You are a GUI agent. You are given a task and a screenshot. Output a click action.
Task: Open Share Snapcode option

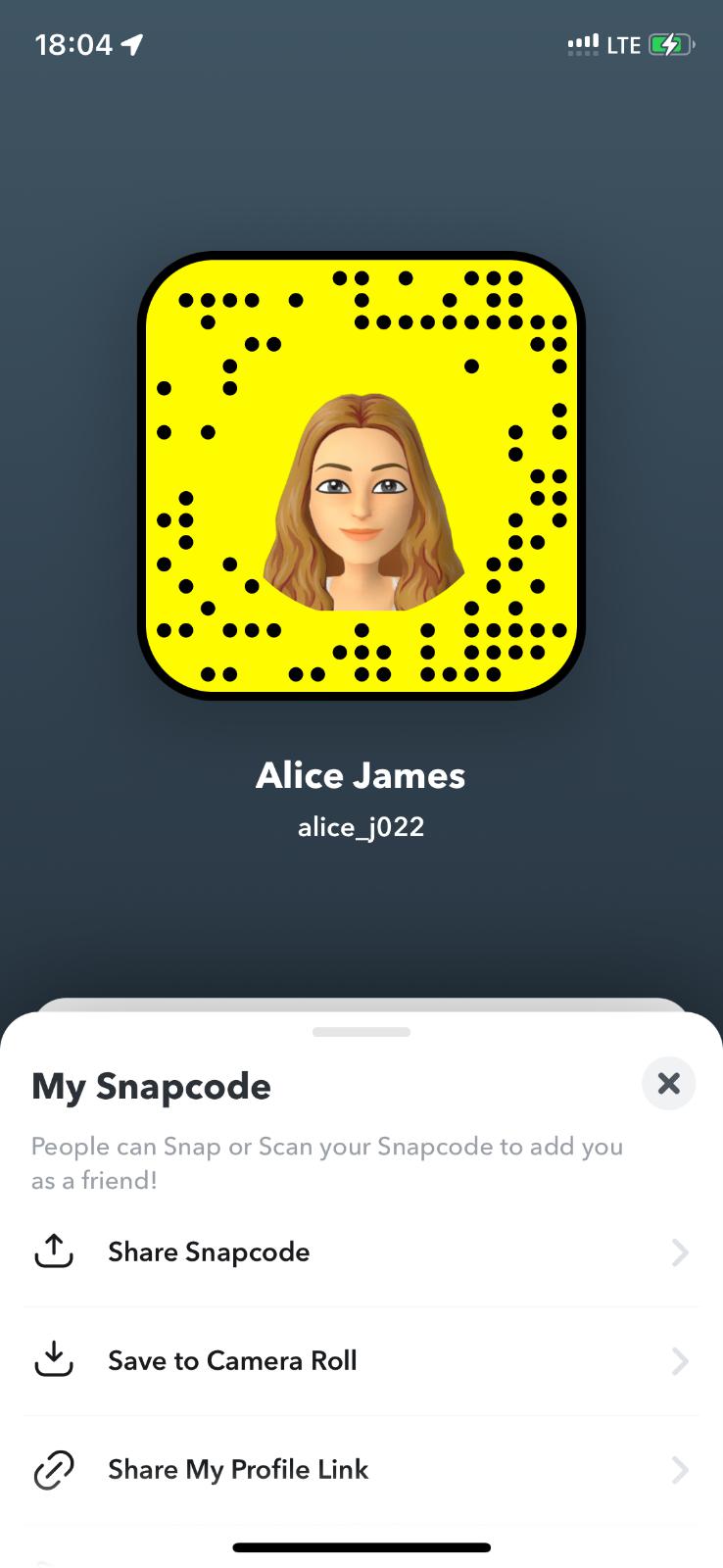pyautogui.click(x=361, y=1252)
